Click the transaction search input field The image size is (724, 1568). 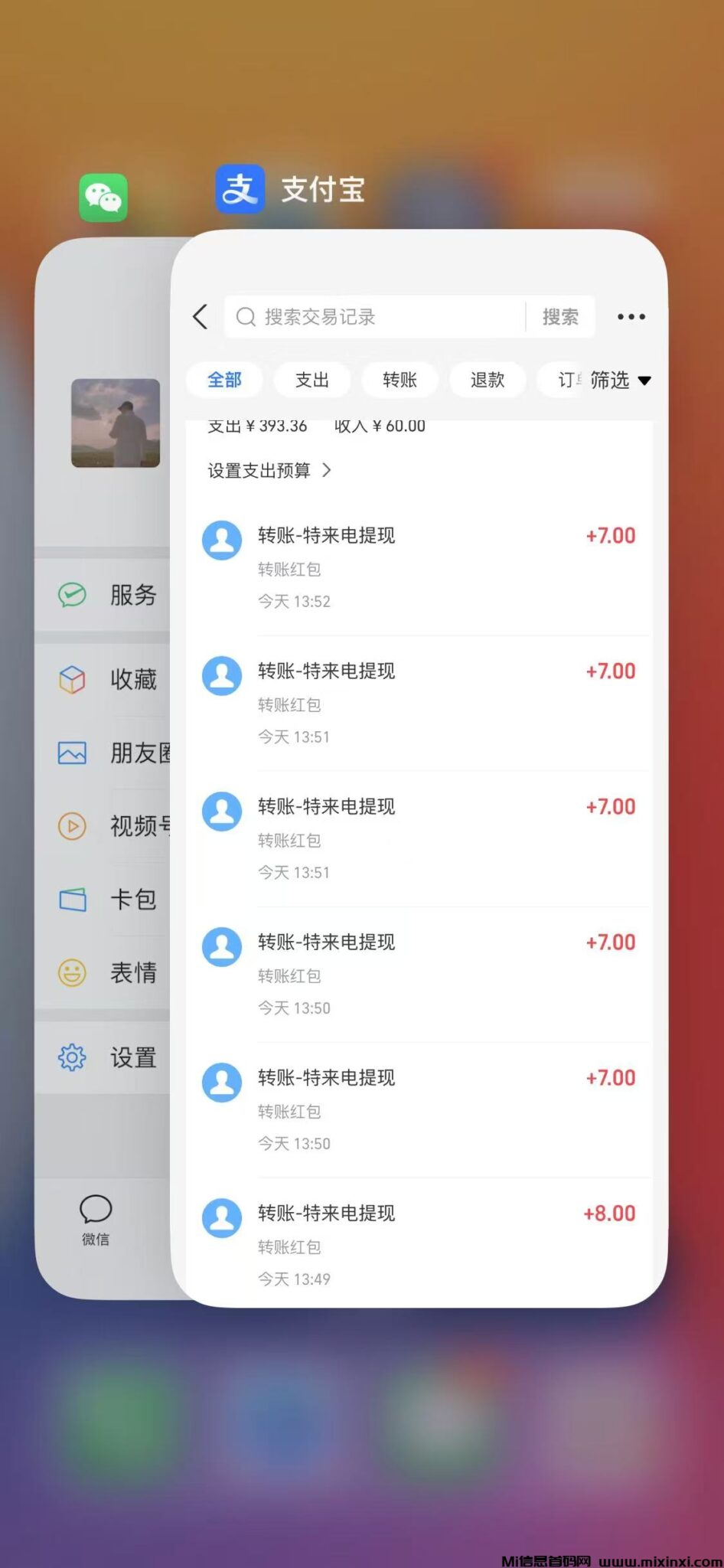click(x=367, y=317)
